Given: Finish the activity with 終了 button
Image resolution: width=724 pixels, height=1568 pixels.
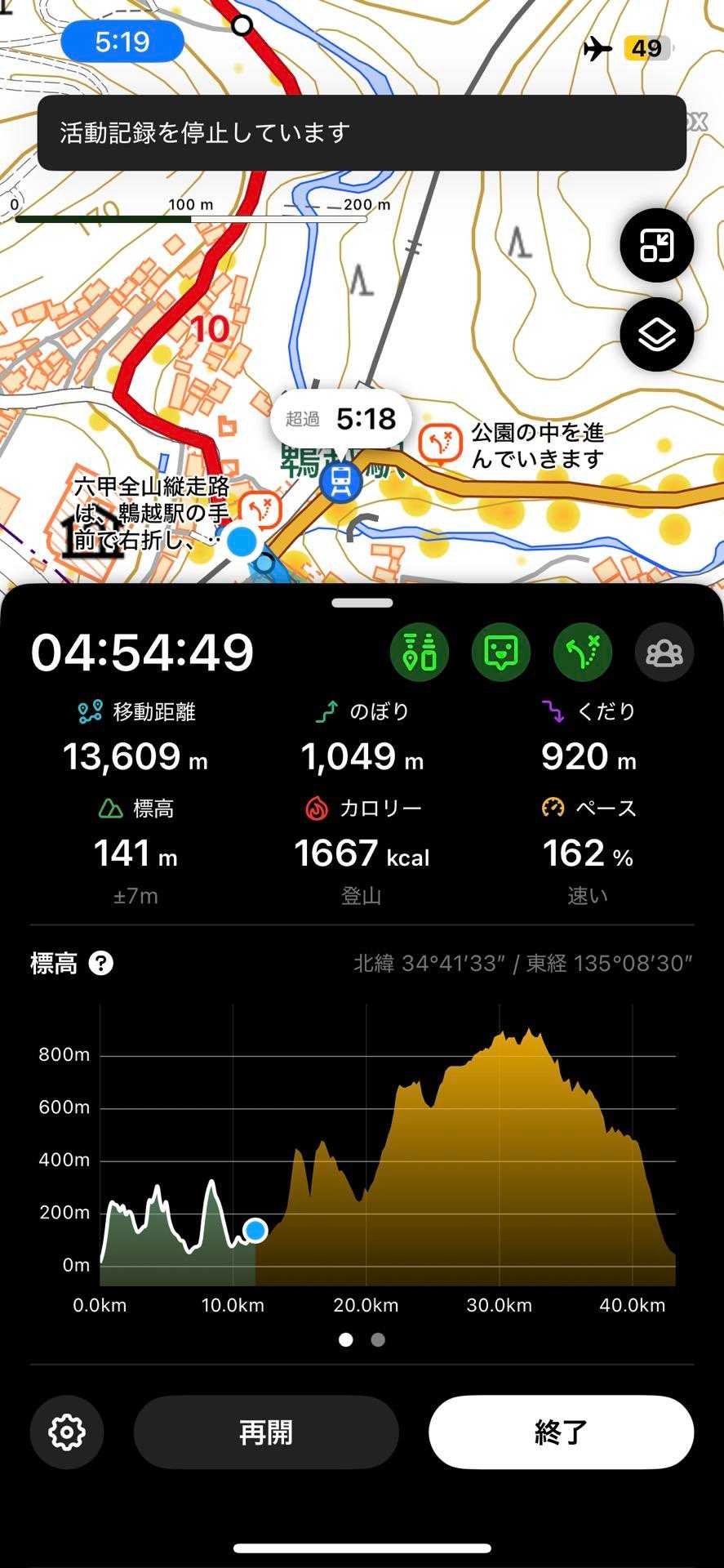Looking at the screenshot, I should click(562, 1432).
